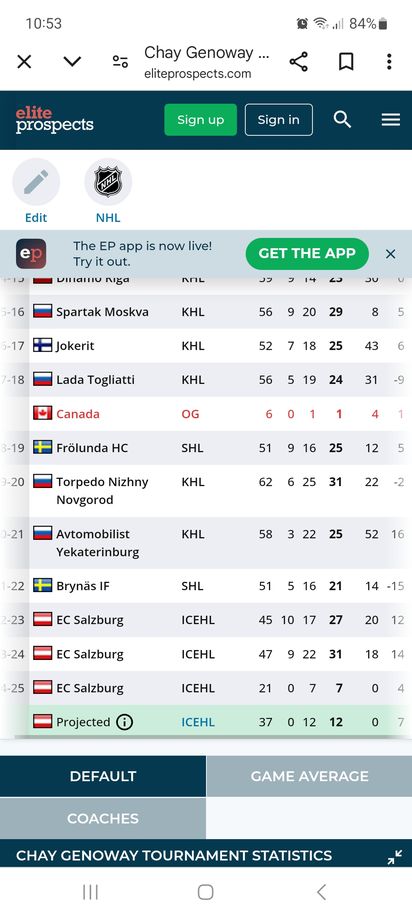Open the browser overflow menu
This screenshot has width=412, height=915.
[389, 61]
